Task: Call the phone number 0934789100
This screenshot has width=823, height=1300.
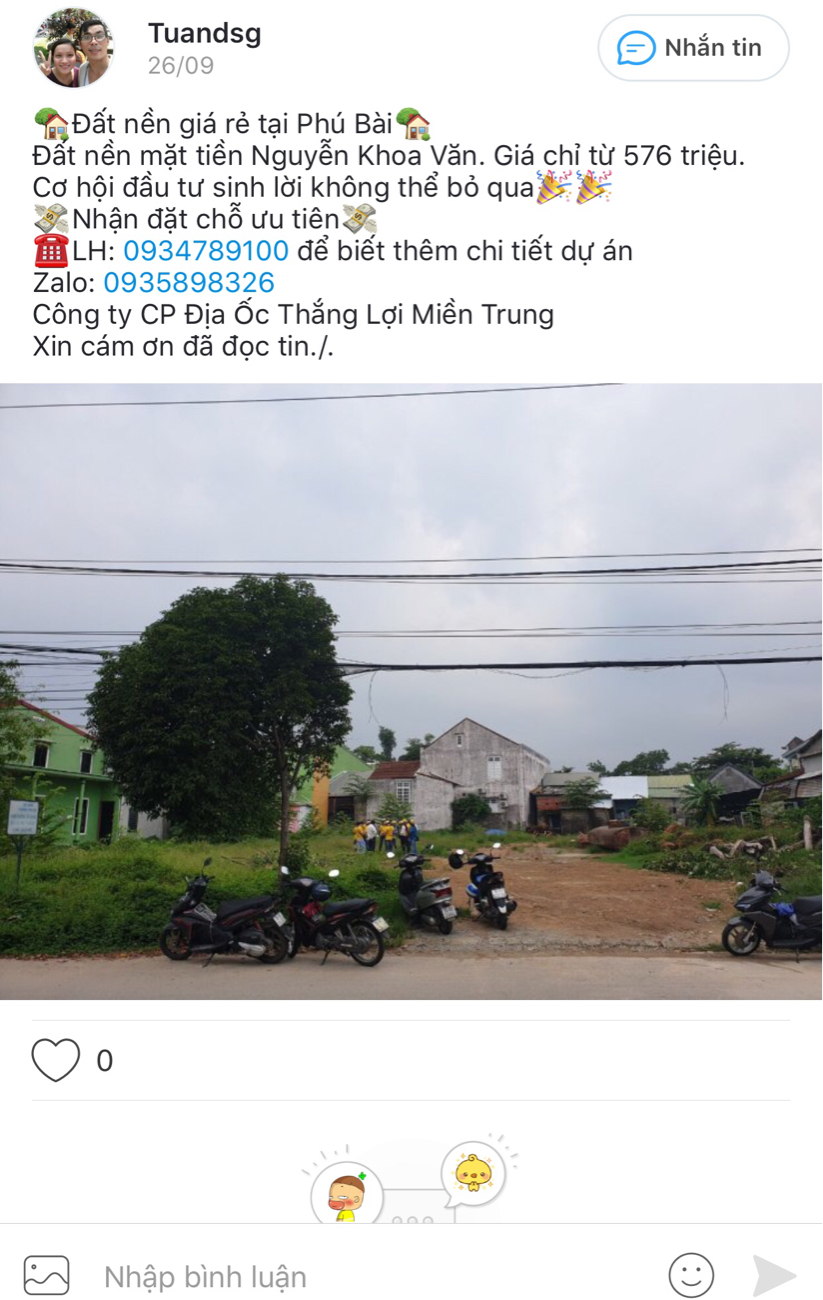Action: [206, 250]
